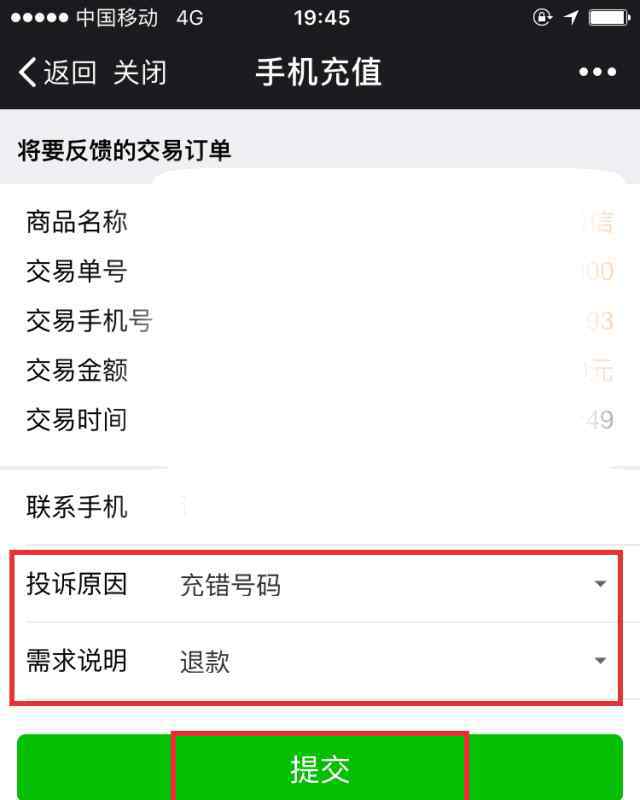640x800 pixels.
Task: Open the 需求说明 dropdown
Action: [x=390, y=661]
